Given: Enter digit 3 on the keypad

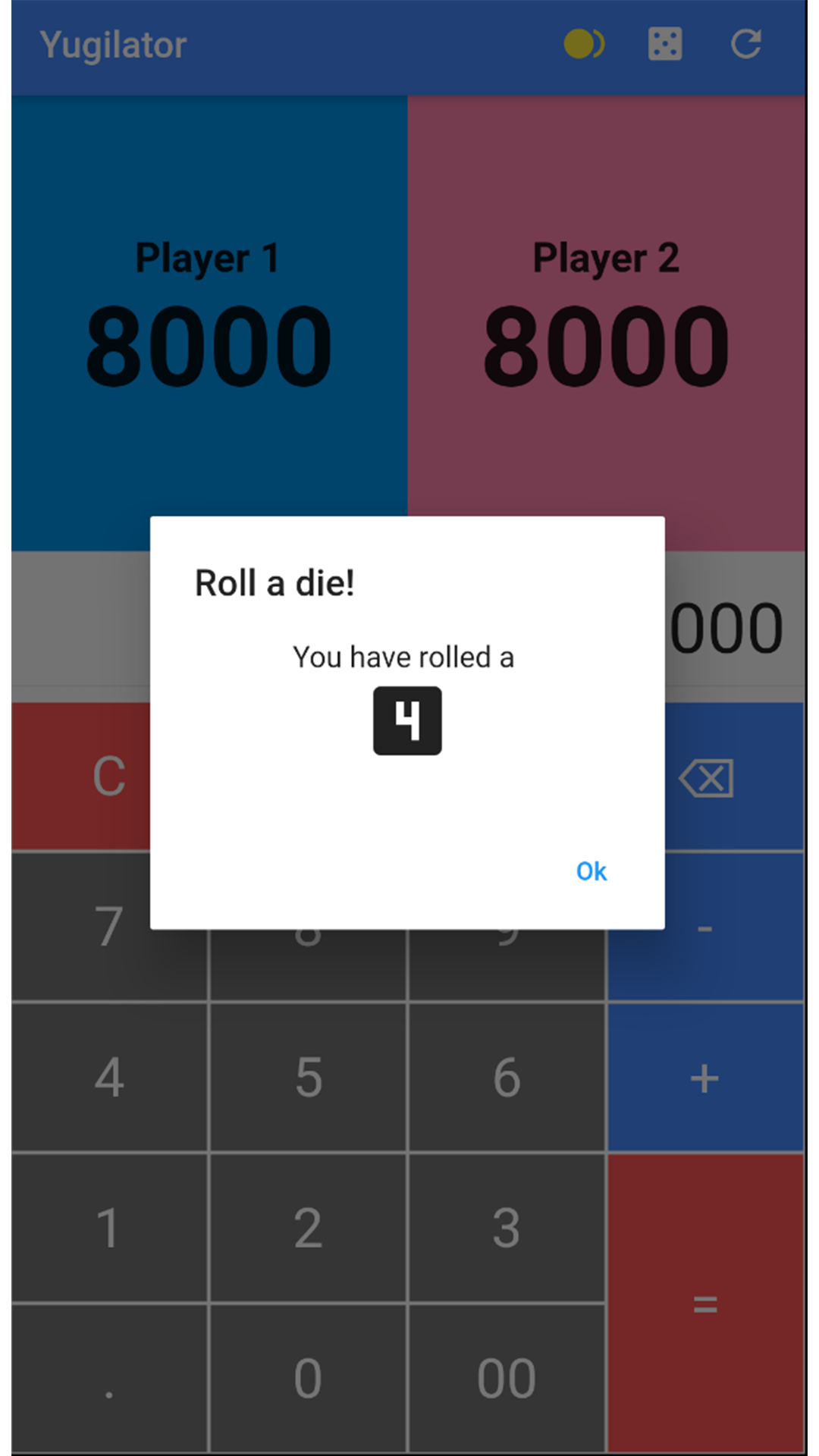Looking at the screenshot, I should pyautogui.click(x=507, y=1228).
